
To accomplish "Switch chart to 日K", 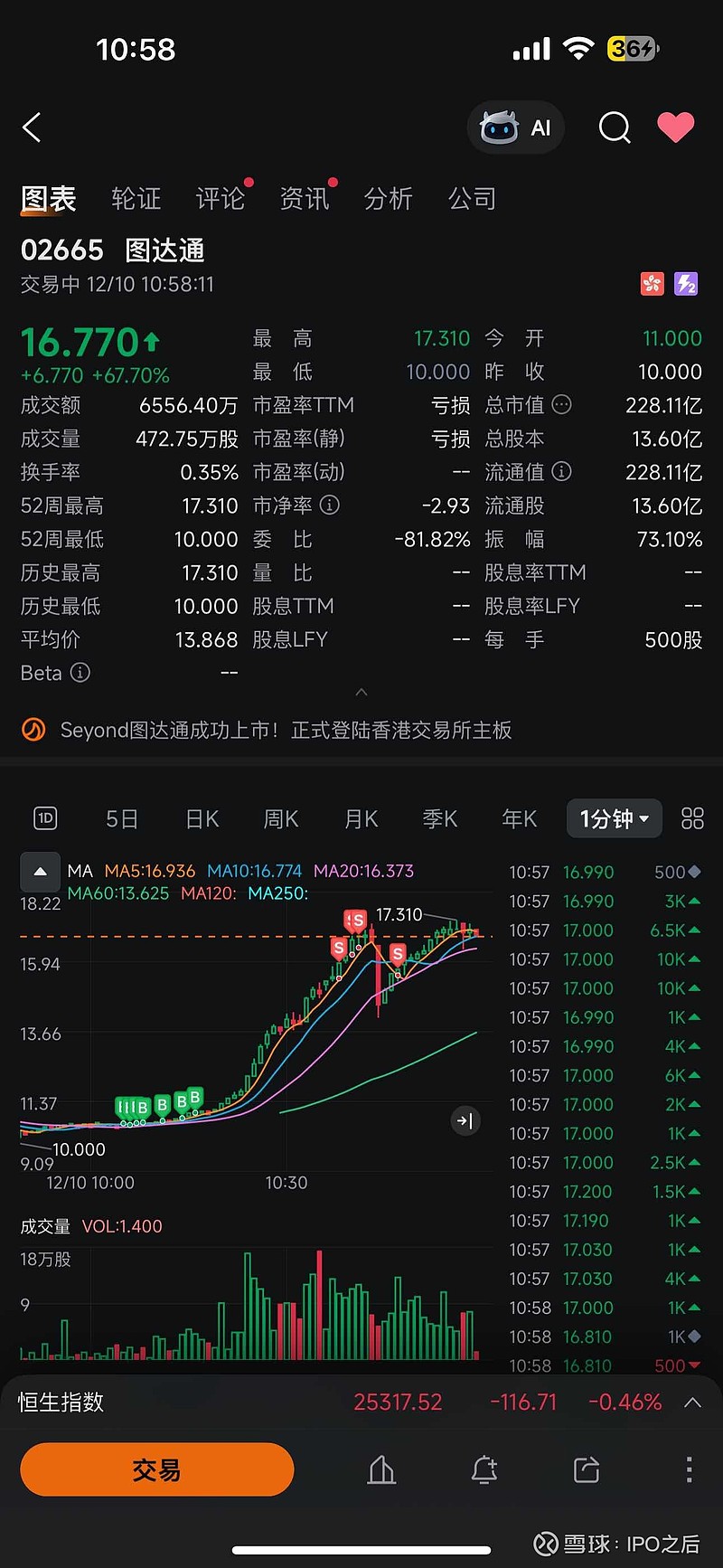I will (202, 819).
